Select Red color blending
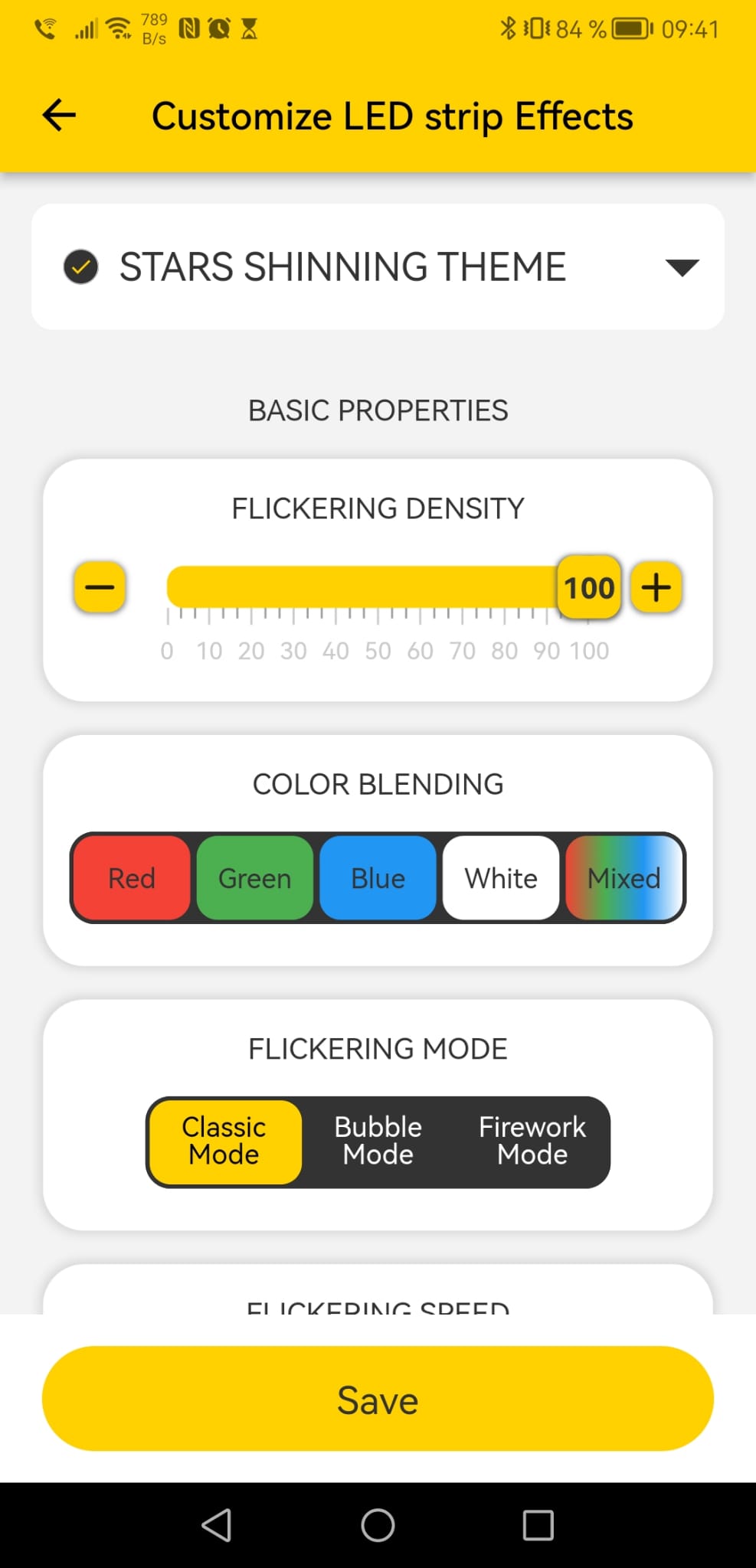The width and height of the screenshot is (756, 1568). tap(132, 878)
